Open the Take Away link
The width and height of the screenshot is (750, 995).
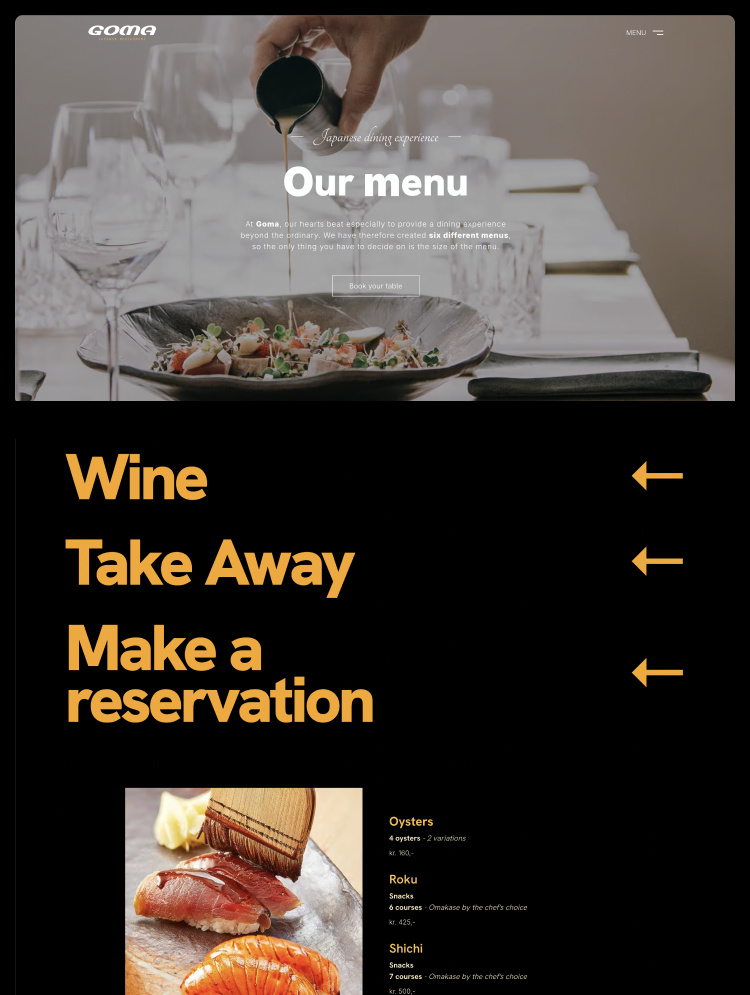pos(210,563)
